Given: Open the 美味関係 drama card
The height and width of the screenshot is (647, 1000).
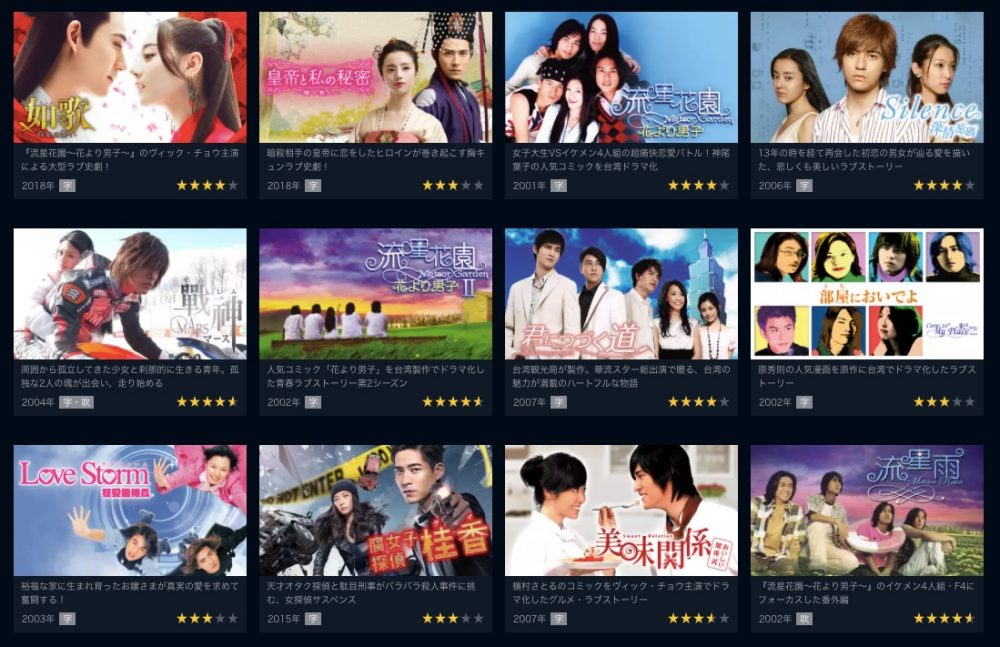Looking at the screenshot, I should click(x=621, y=511).
